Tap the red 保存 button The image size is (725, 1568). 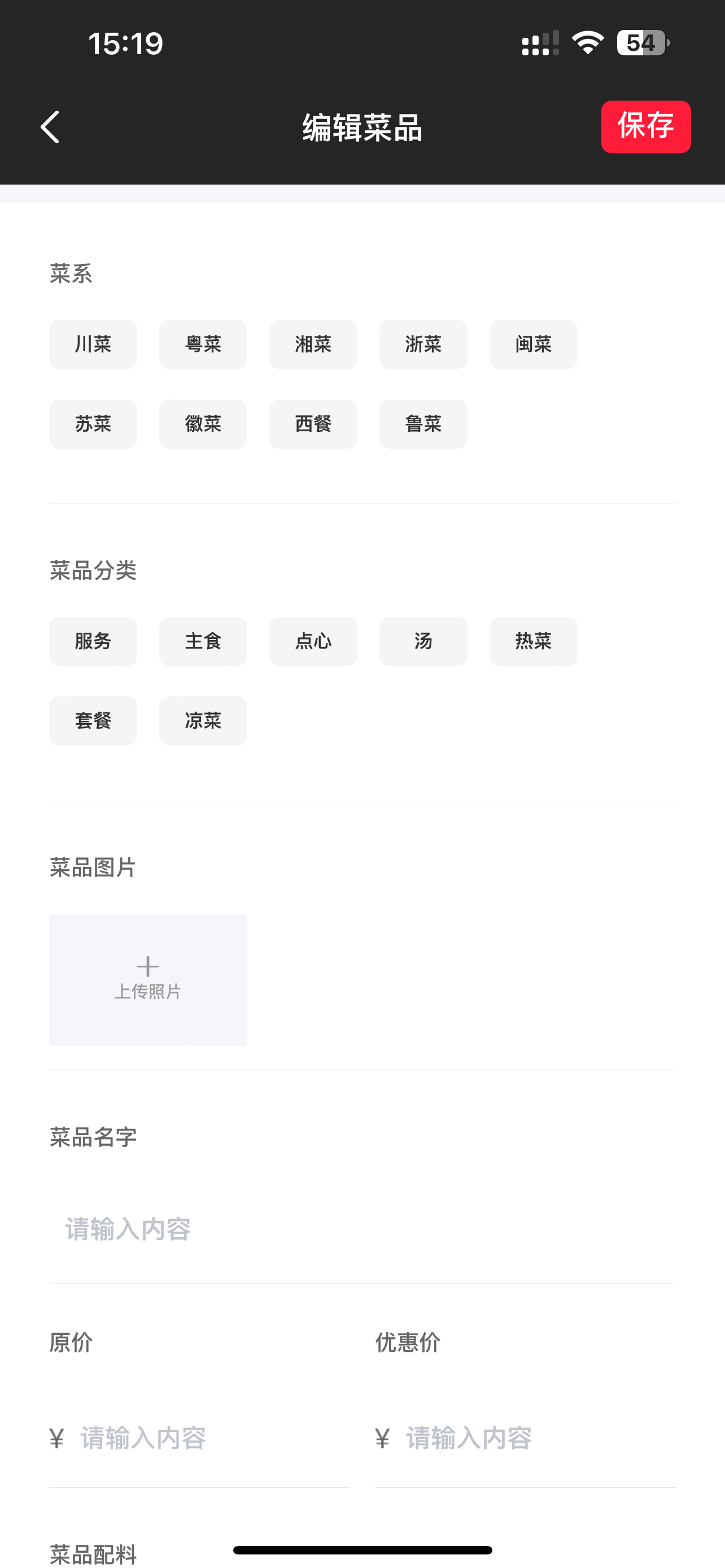pos(645,126)
